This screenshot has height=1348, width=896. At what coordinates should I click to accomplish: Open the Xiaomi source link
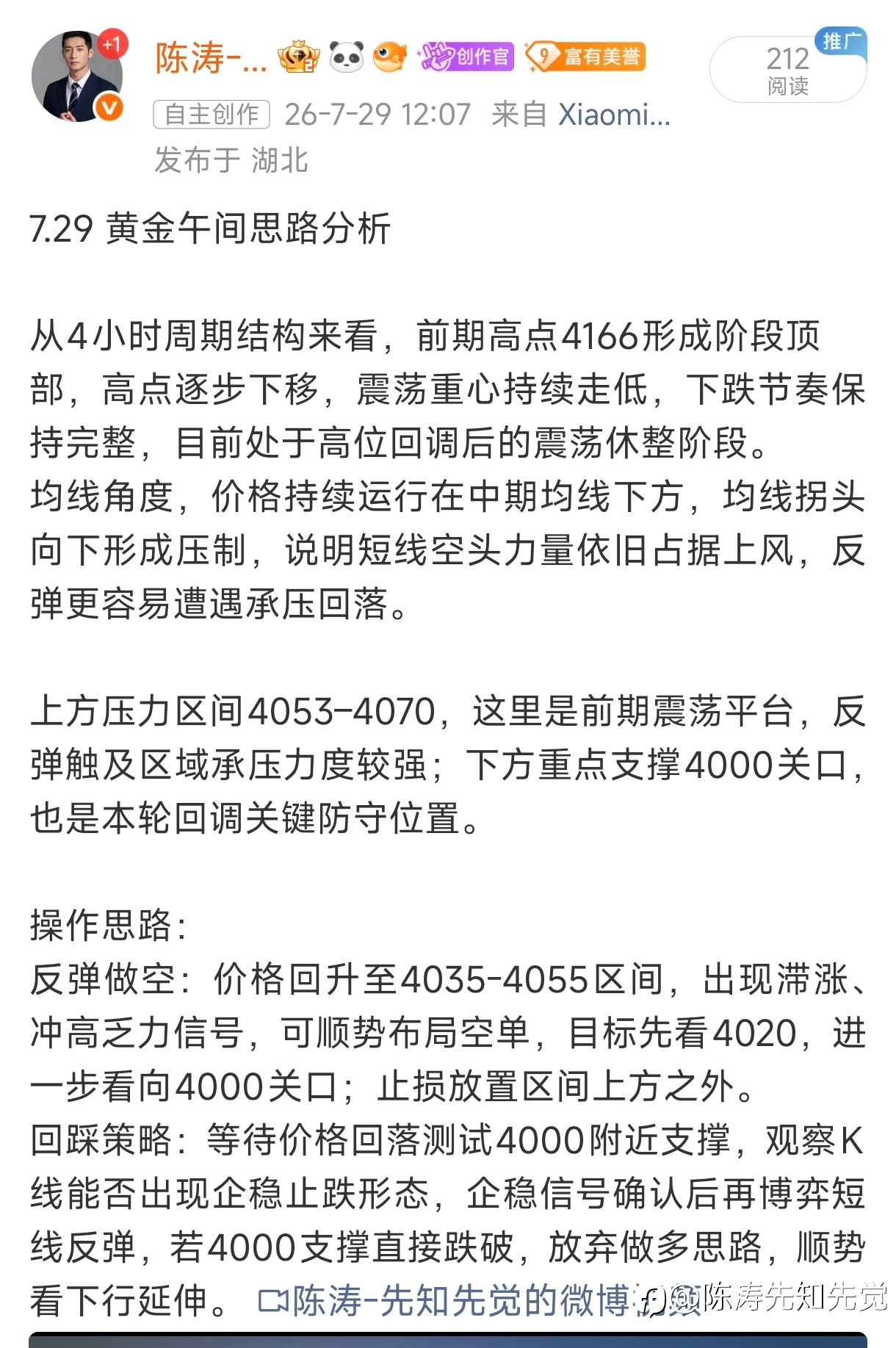614,115
